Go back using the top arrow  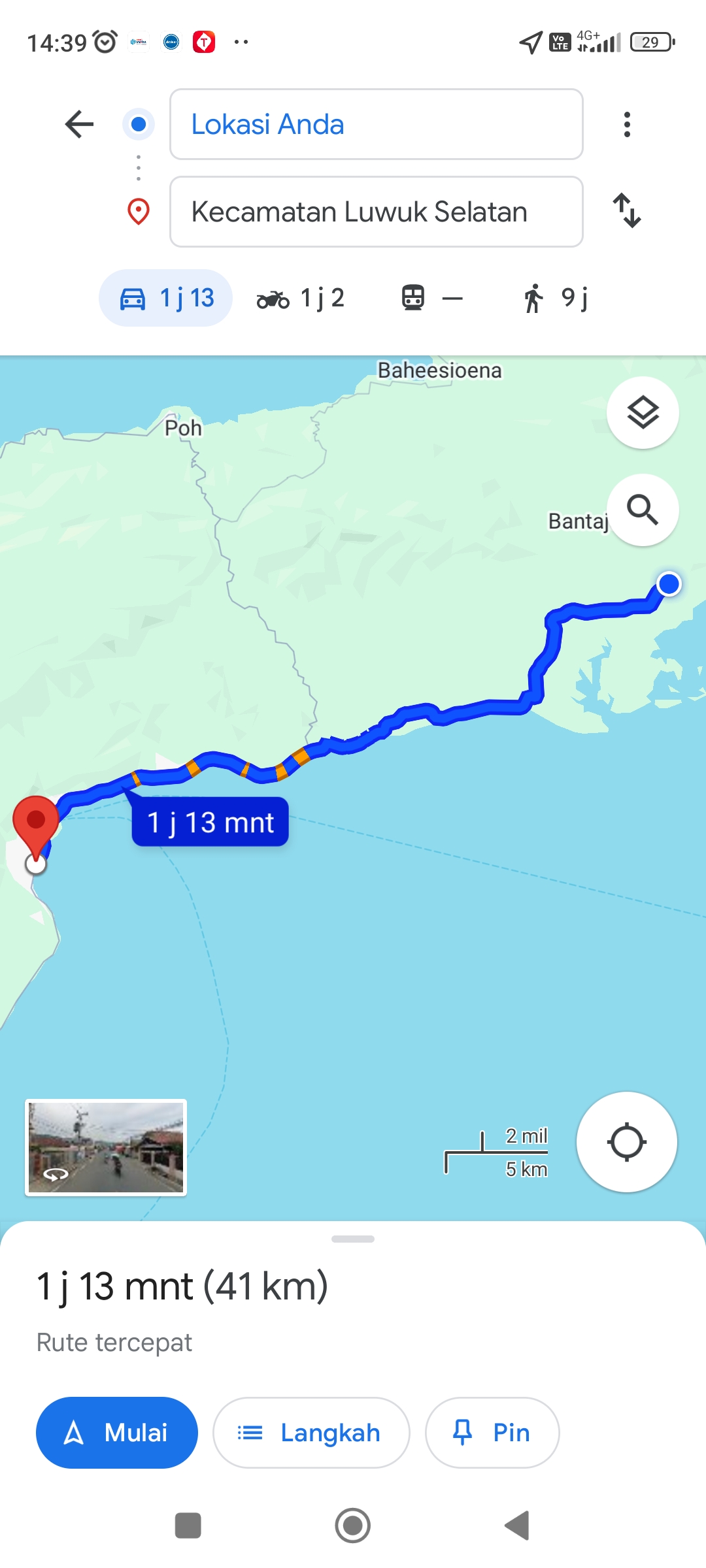tap(80, 124)
